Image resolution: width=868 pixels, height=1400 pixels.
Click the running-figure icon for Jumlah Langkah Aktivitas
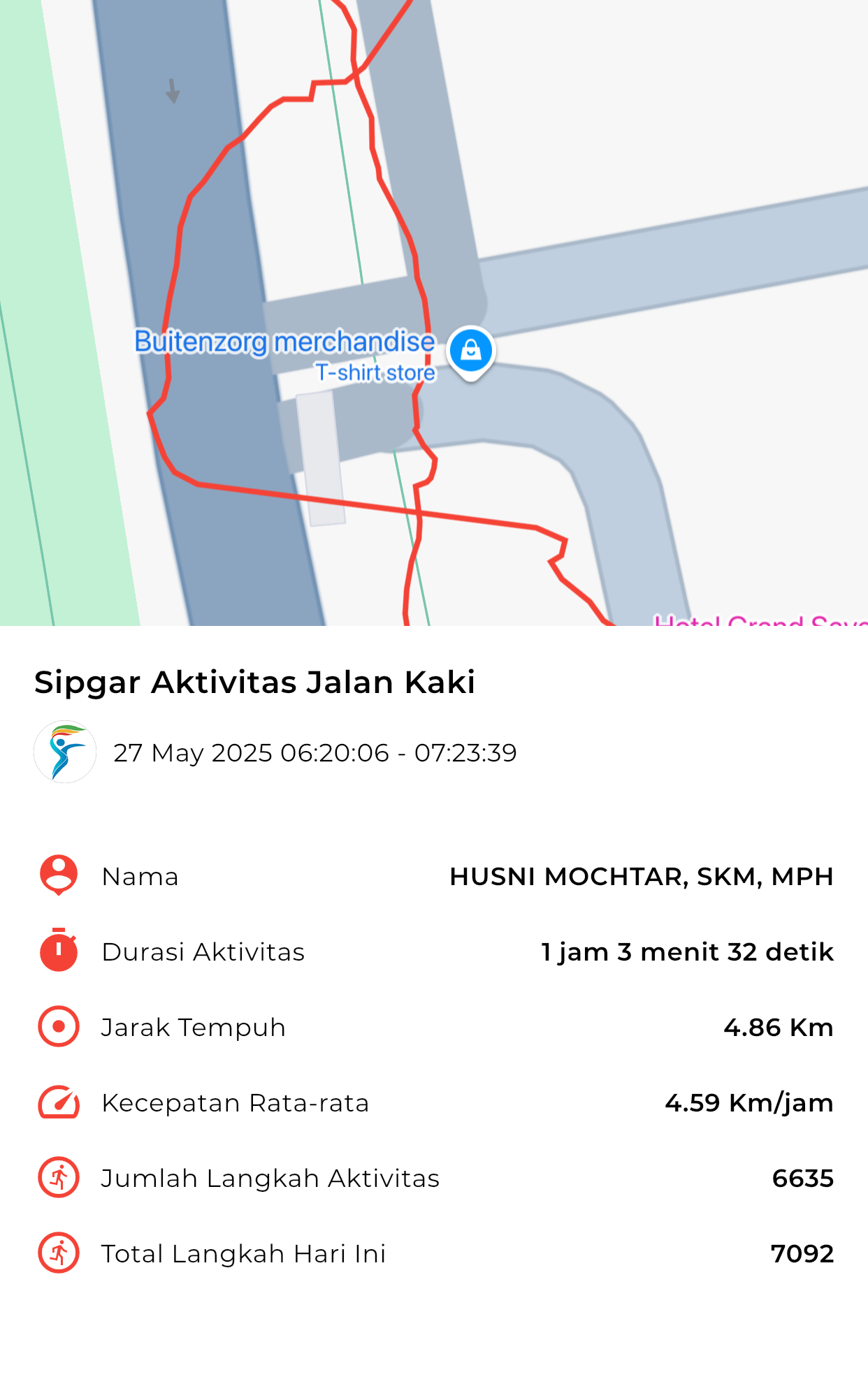click(59, 1178)
